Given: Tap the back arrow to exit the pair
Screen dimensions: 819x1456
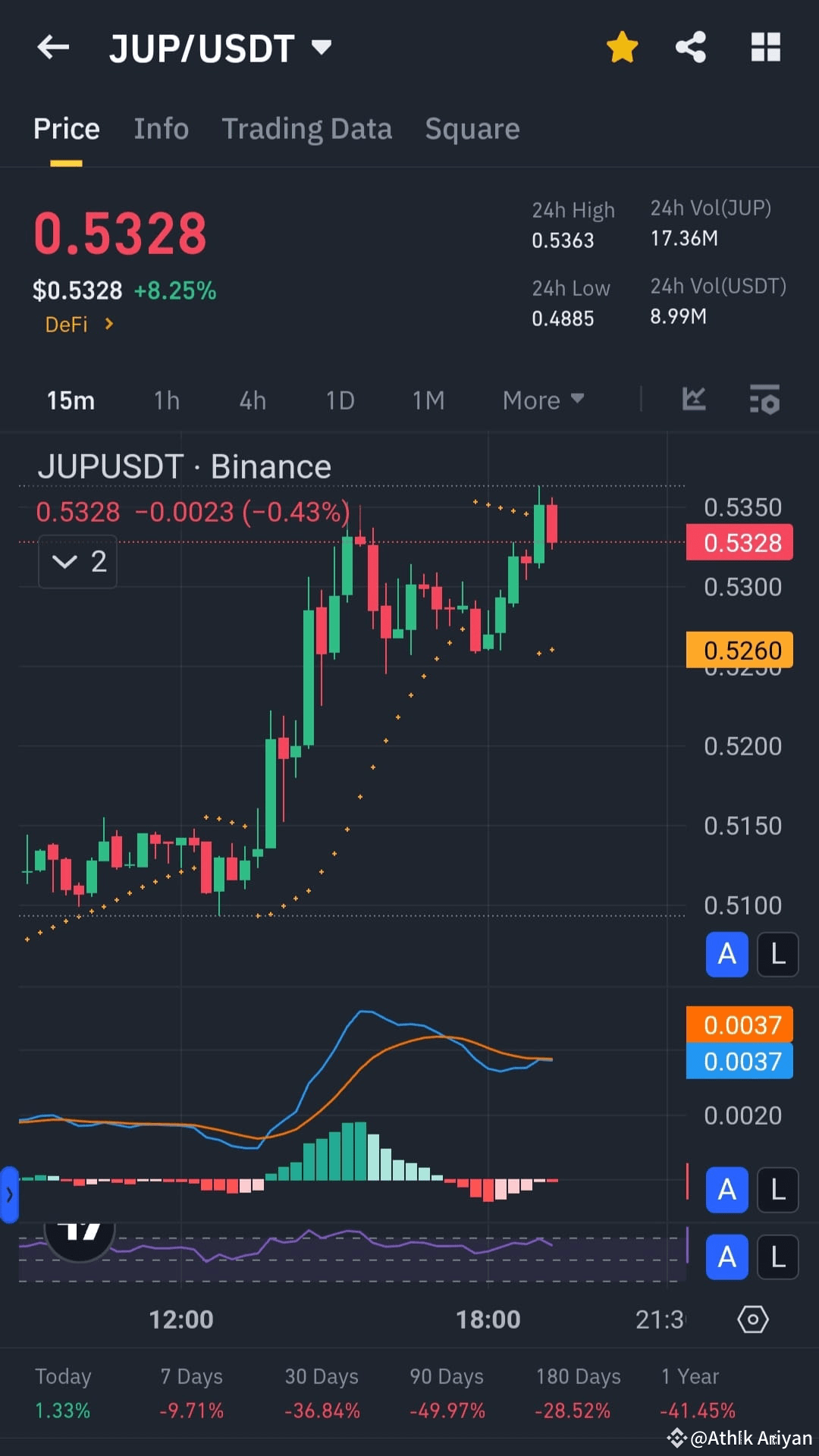Looking at the screenshot, I should [x=52, y=46].
